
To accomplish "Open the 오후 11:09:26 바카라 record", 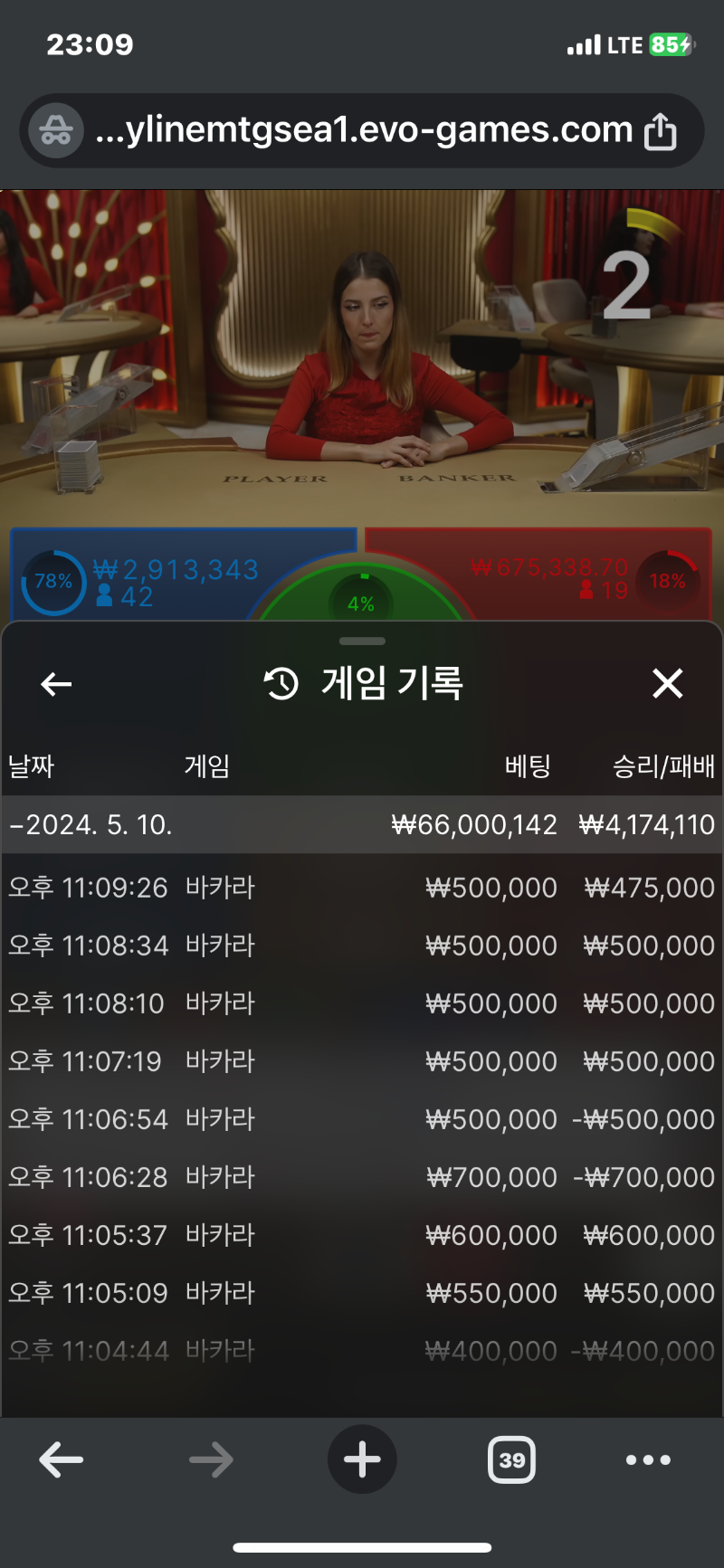I will coord(362,888).
